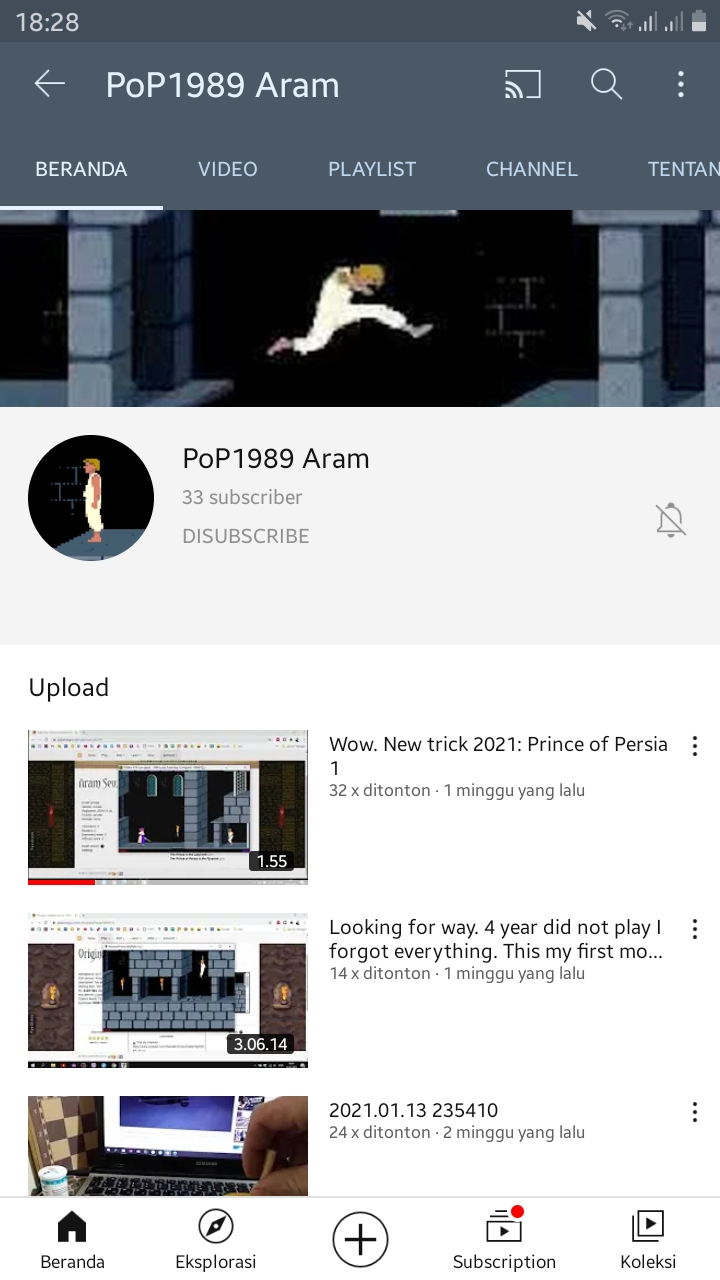This screenshot has width=720, height=1280.
Task: Open options for Looking for way video
Action: pyautogui.click(x=694, y=929)
